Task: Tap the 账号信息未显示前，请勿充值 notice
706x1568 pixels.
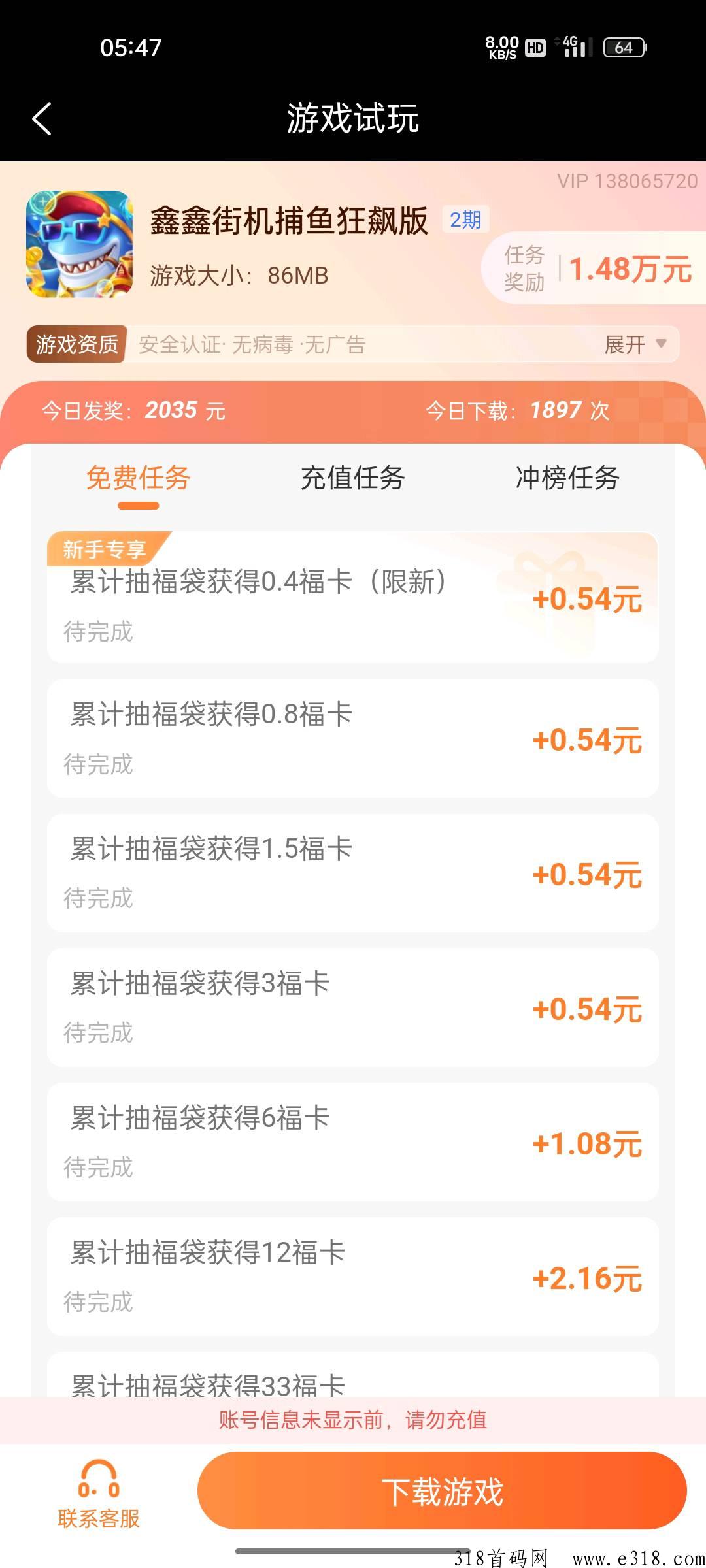Action: pos(352,1422)
